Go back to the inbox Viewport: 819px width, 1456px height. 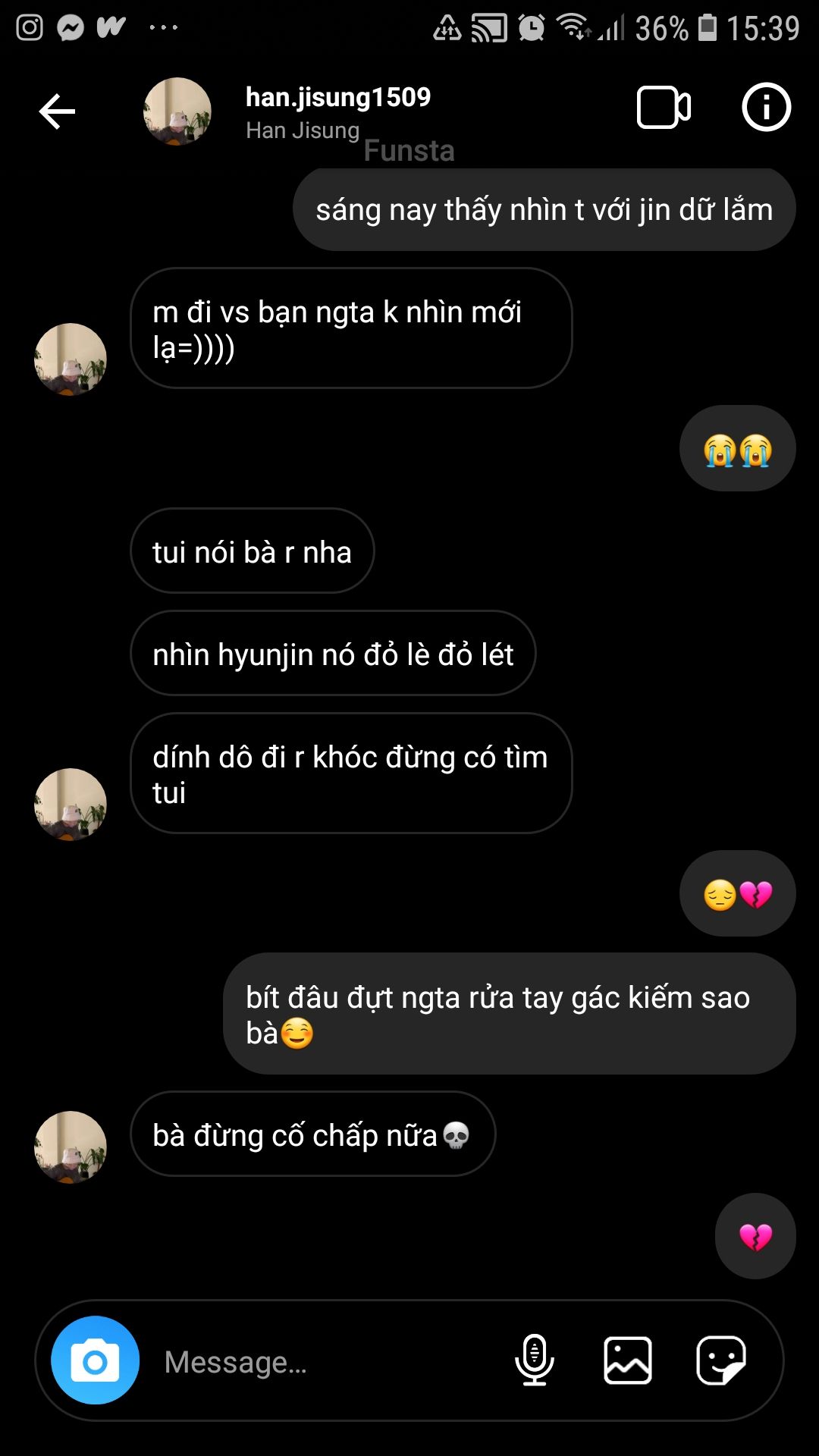[x=57, y=112]
